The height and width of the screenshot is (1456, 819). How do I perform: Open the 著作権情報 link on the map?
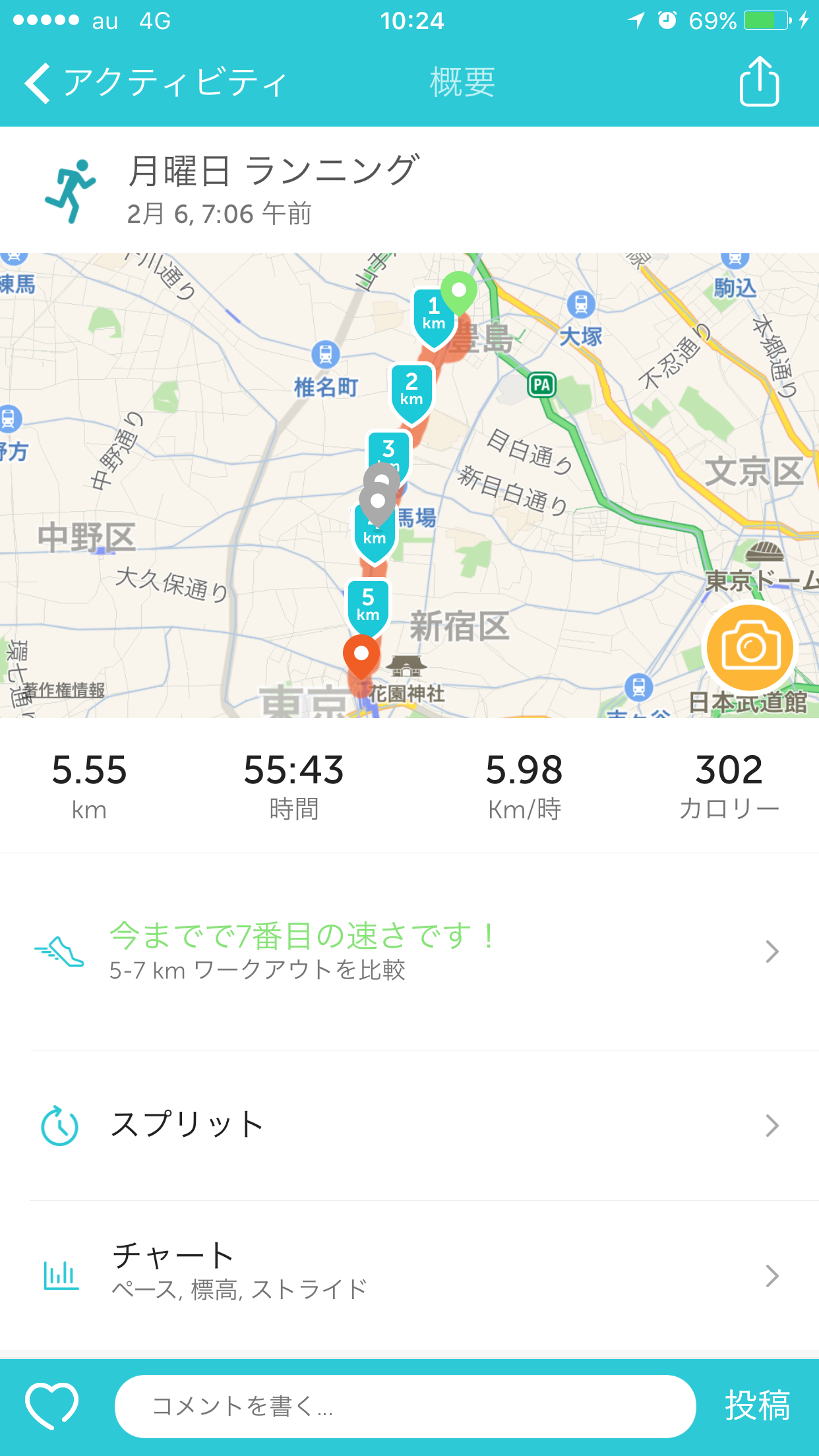tap(64, 690)
